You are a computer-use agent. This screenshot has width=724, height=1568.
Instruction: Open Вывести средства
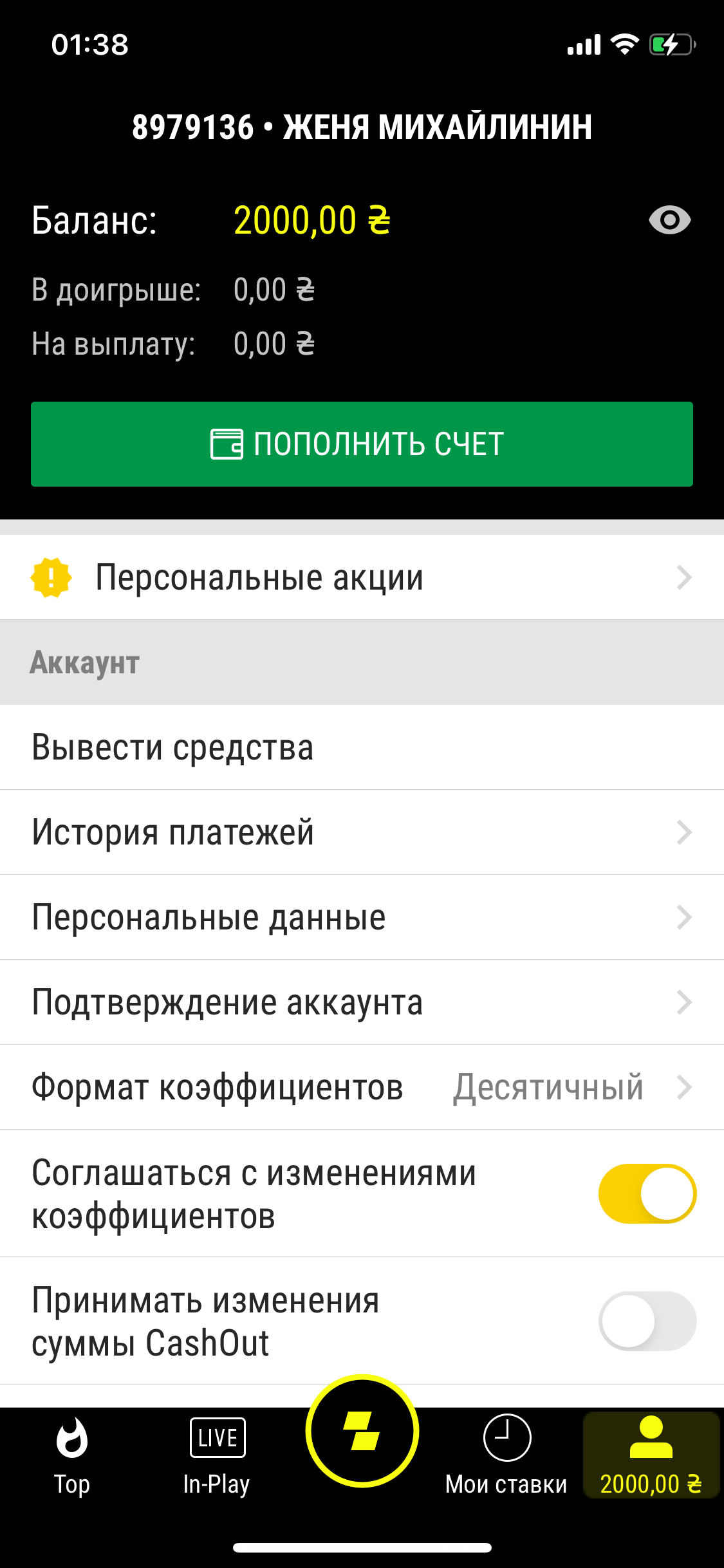(x=362, y=747)
